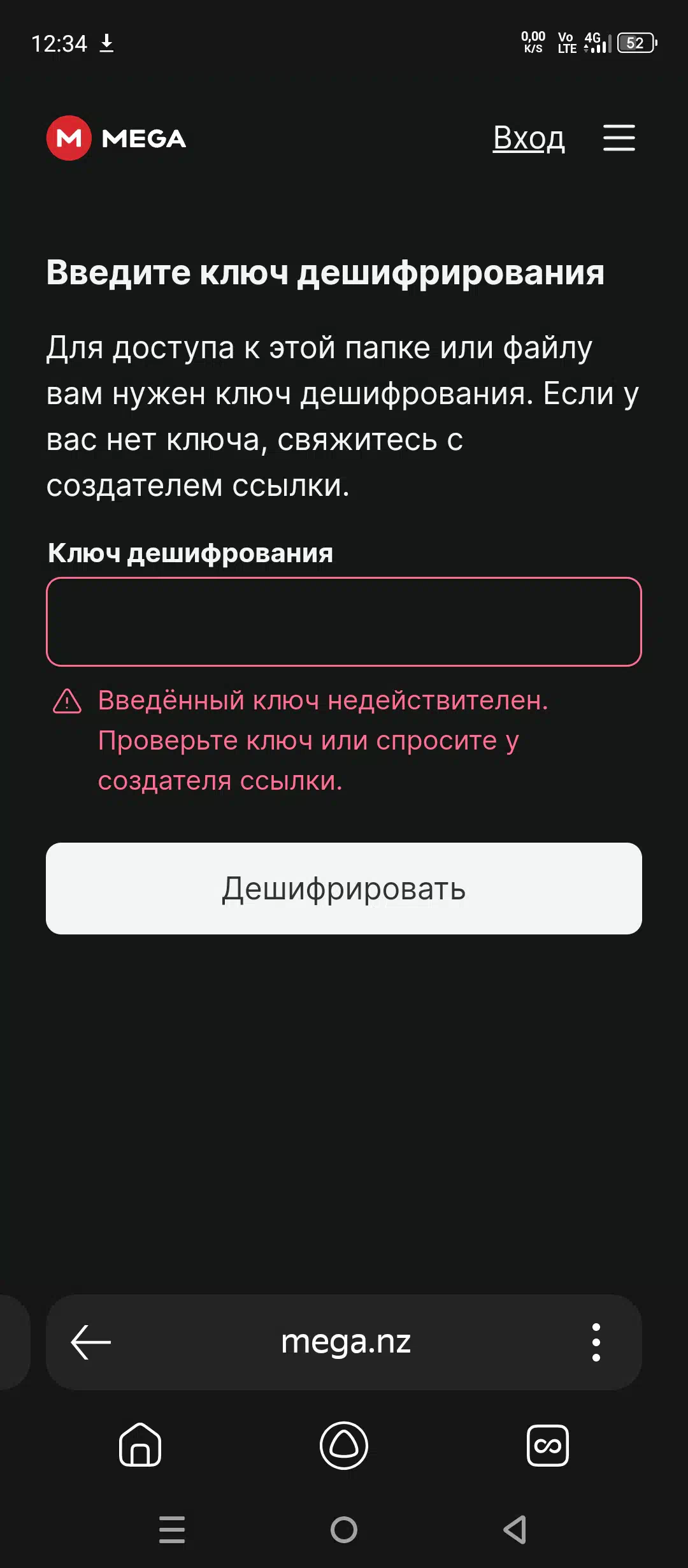Open recent apps from navigation bar
This screenshot has width=688, height=1568.
(x=172, y=1529)
